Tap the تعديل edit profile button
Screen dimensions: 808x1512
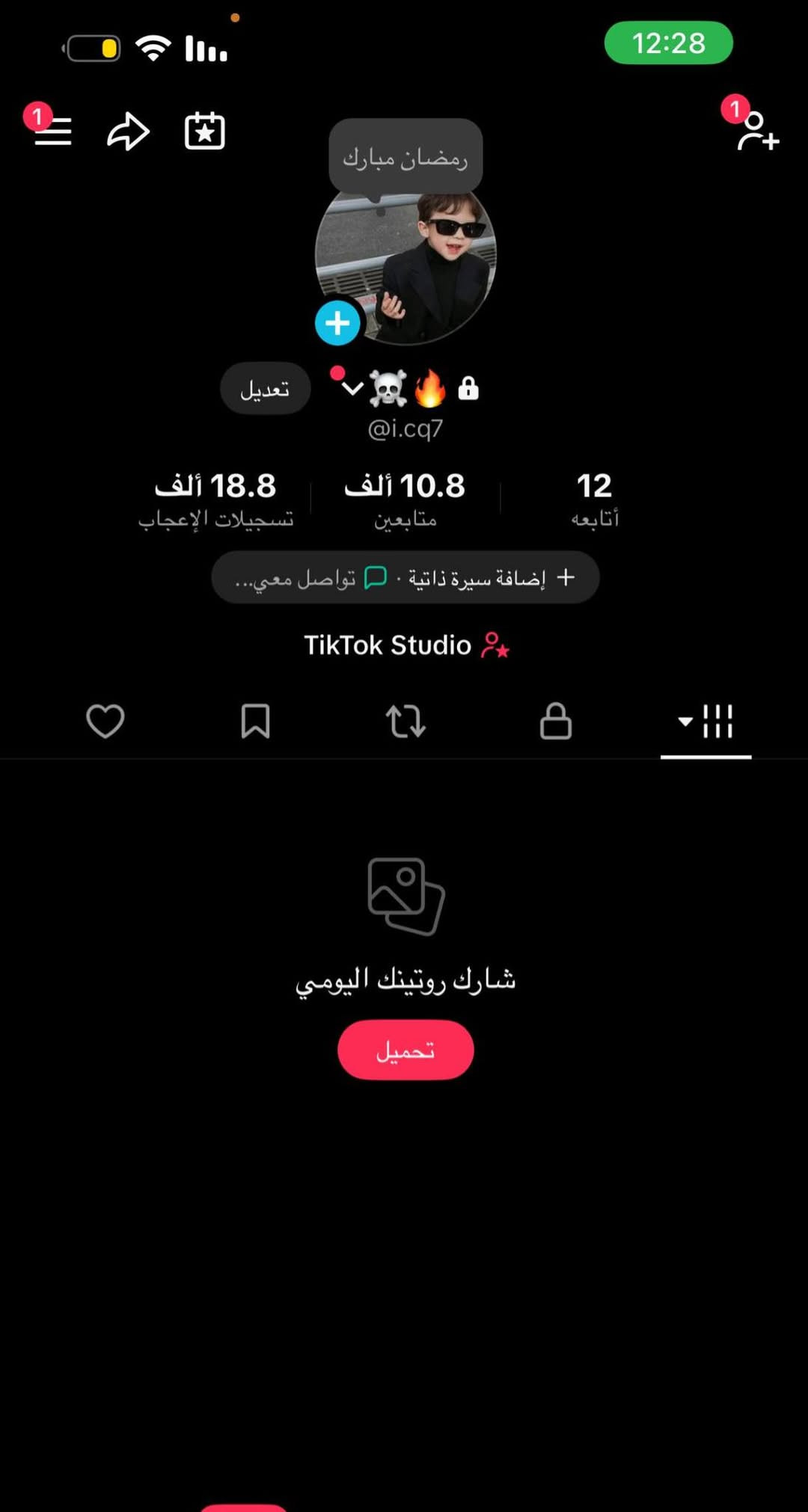click(x=265, y=389)
